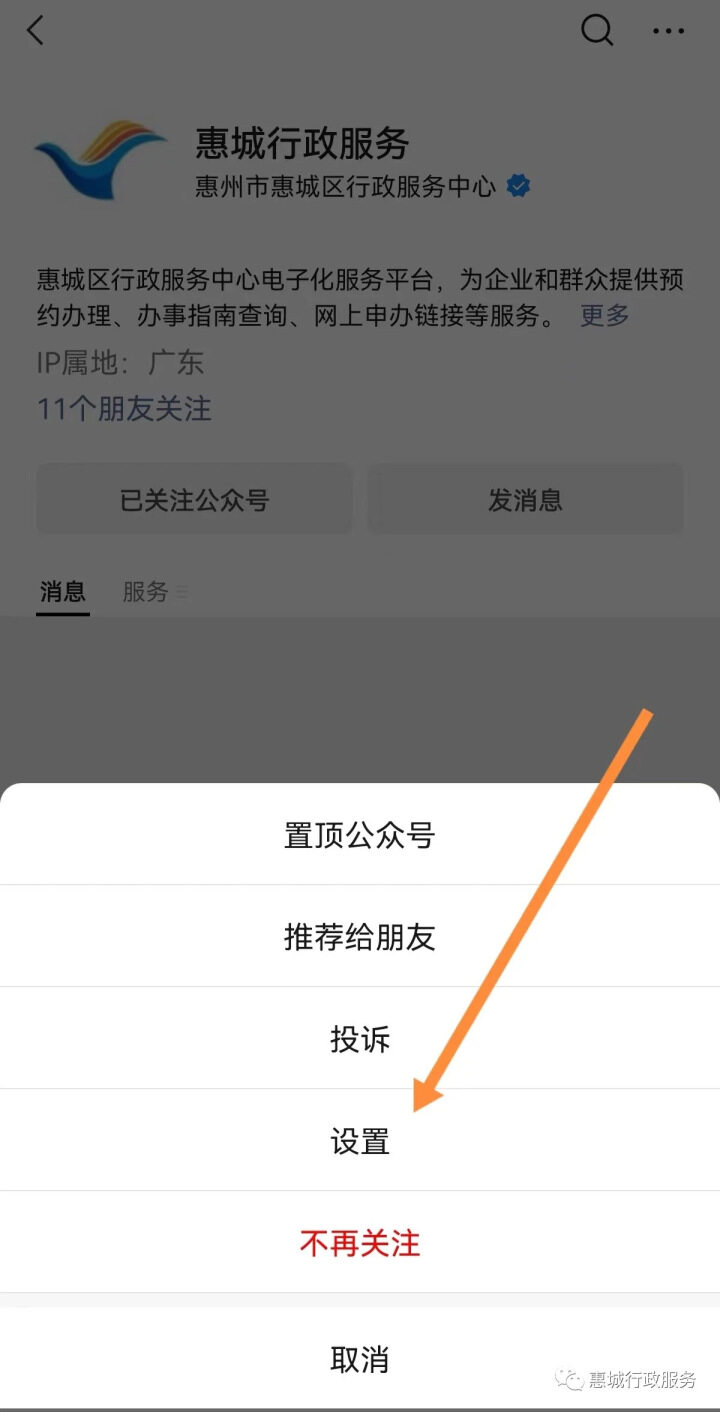Switch to the 消息 tab
Image resolution: width=720 pixels, height=1412 pixels.
[62, 591]
